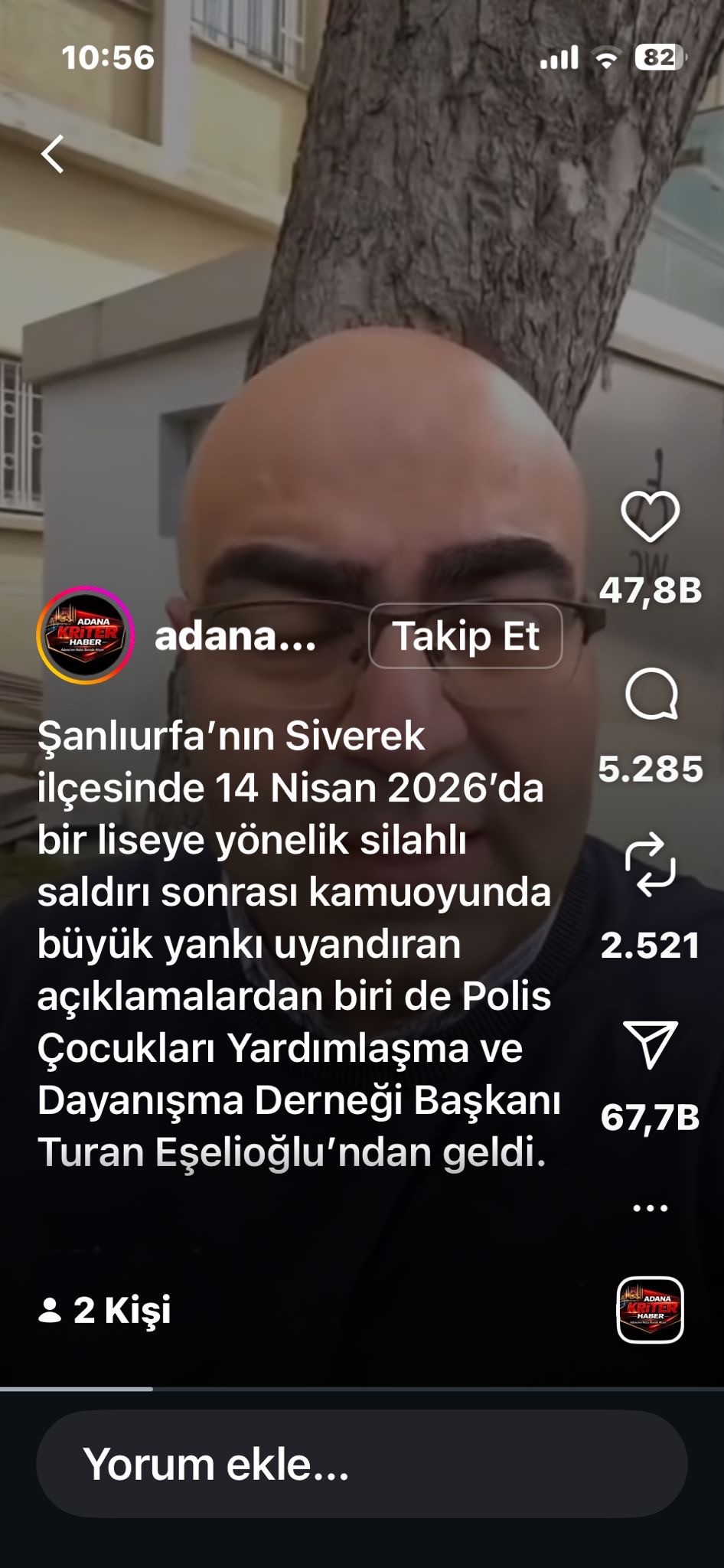The width and height of the screenshot is (724, 1568).
Task: Tap the cellular signal bars in status bar
Action: [x=563, y=57]
